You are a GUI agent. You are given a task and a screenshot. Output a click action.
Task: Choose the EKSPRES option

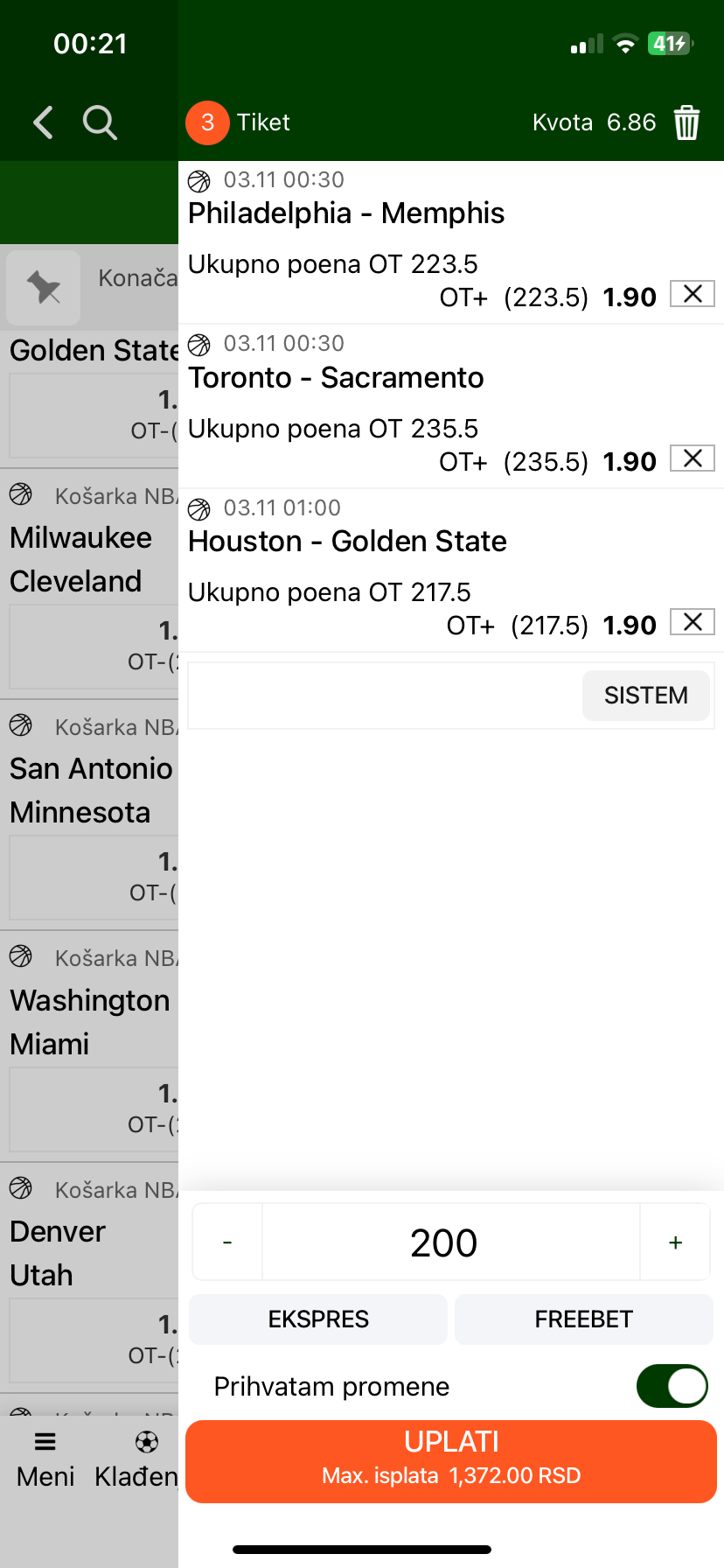pyautogui.click(x=318, y=1319)
